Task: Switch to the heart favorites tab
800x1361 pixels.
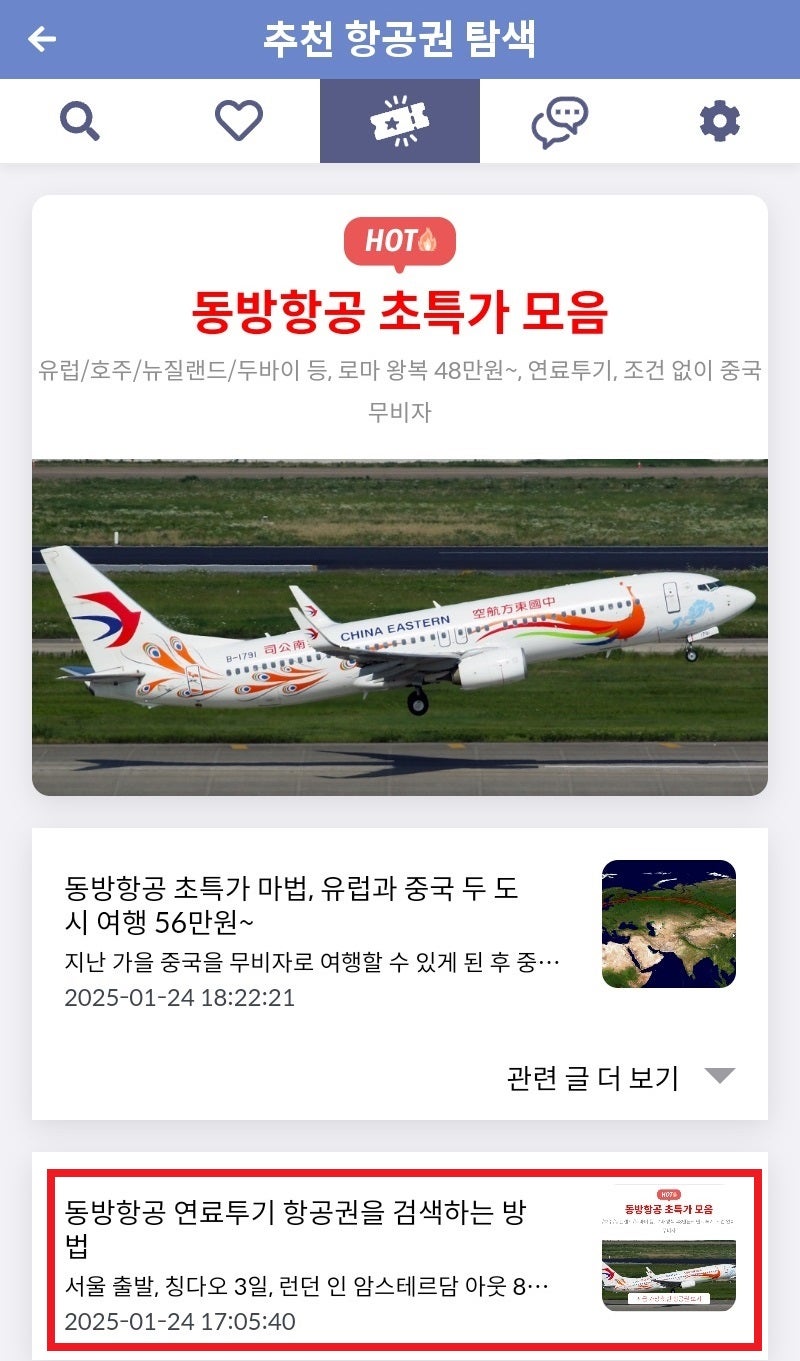Action: pyautogui.click(x=239, y=121)
